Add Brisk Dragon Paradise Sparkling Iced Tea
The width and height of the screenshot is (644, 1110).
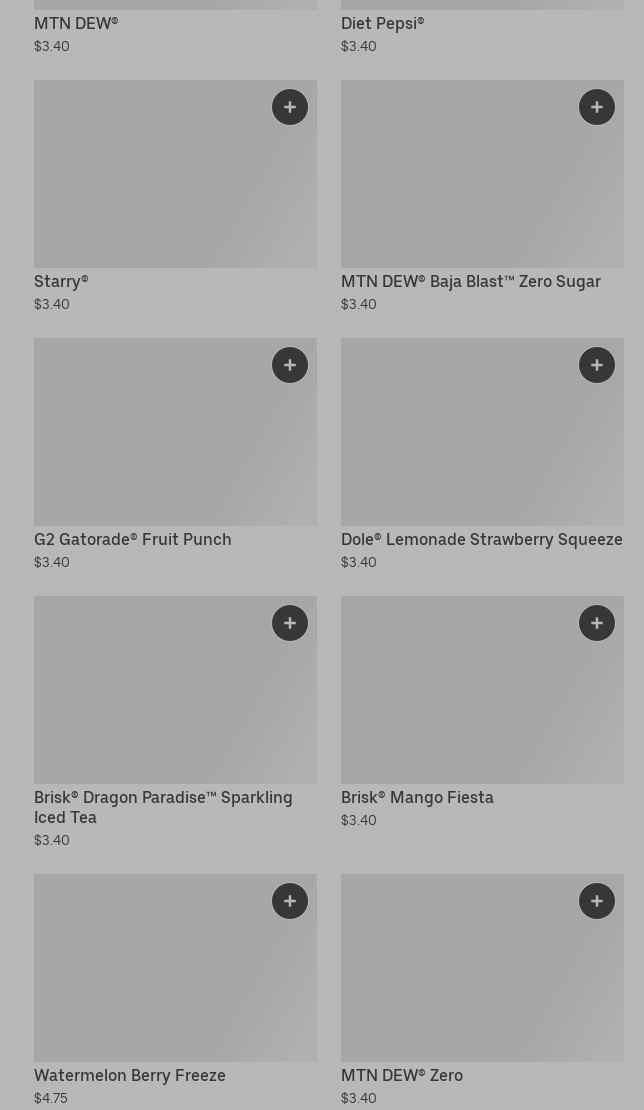pyautogui.click(x=290, y=623)
